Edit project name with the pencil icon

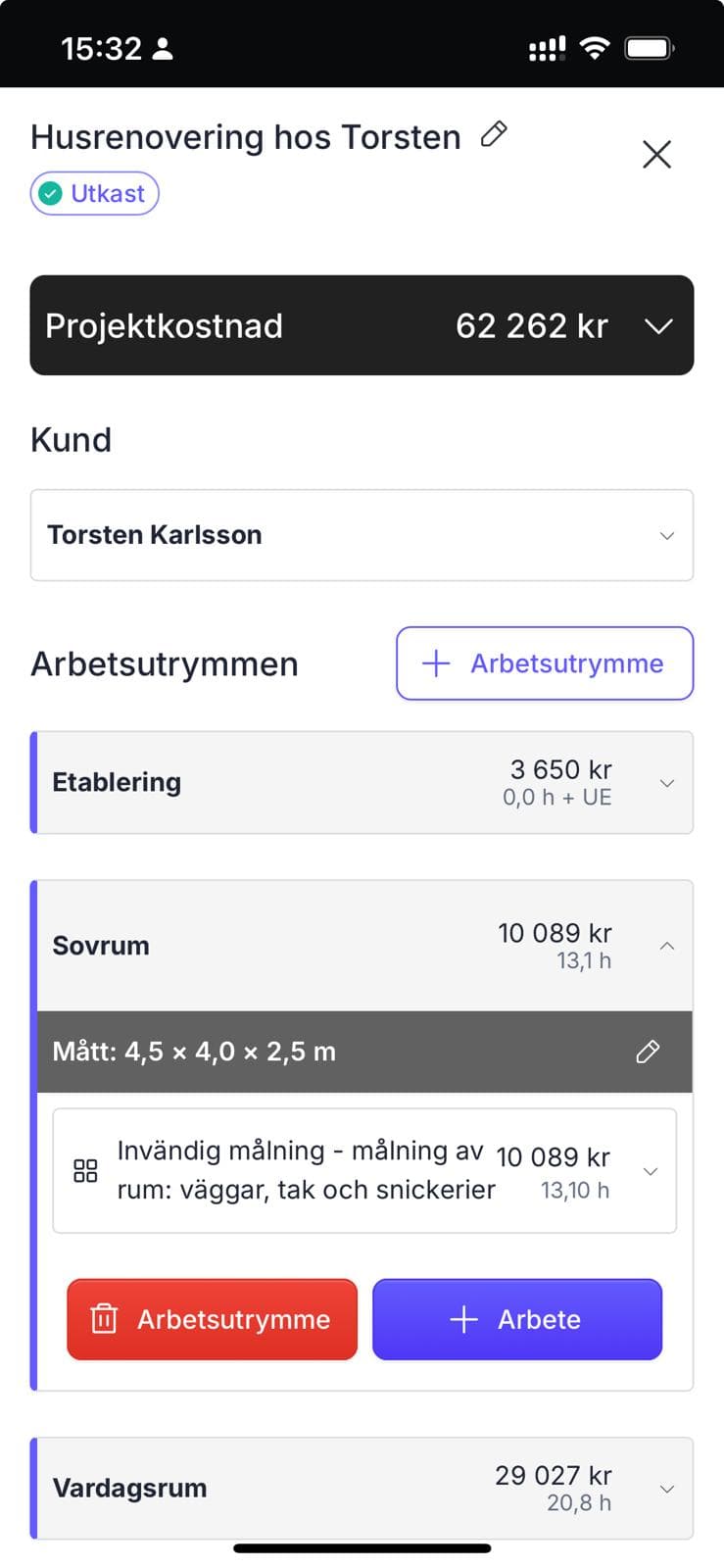point(494,134)
